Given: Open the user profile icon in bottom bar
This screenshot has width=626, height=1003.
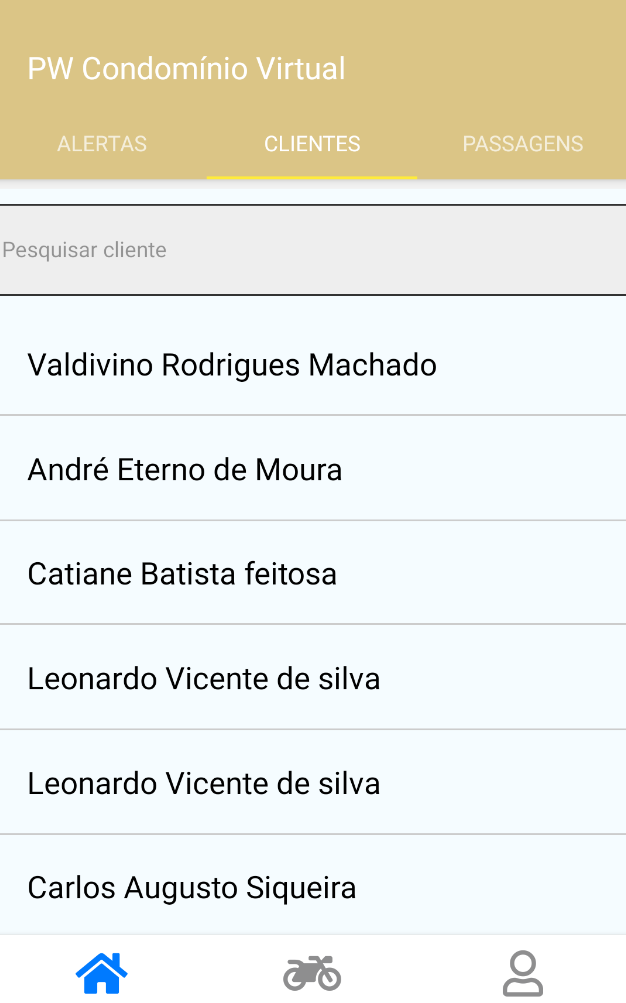Looking at the screenshot, I should (x=522, y=972).
